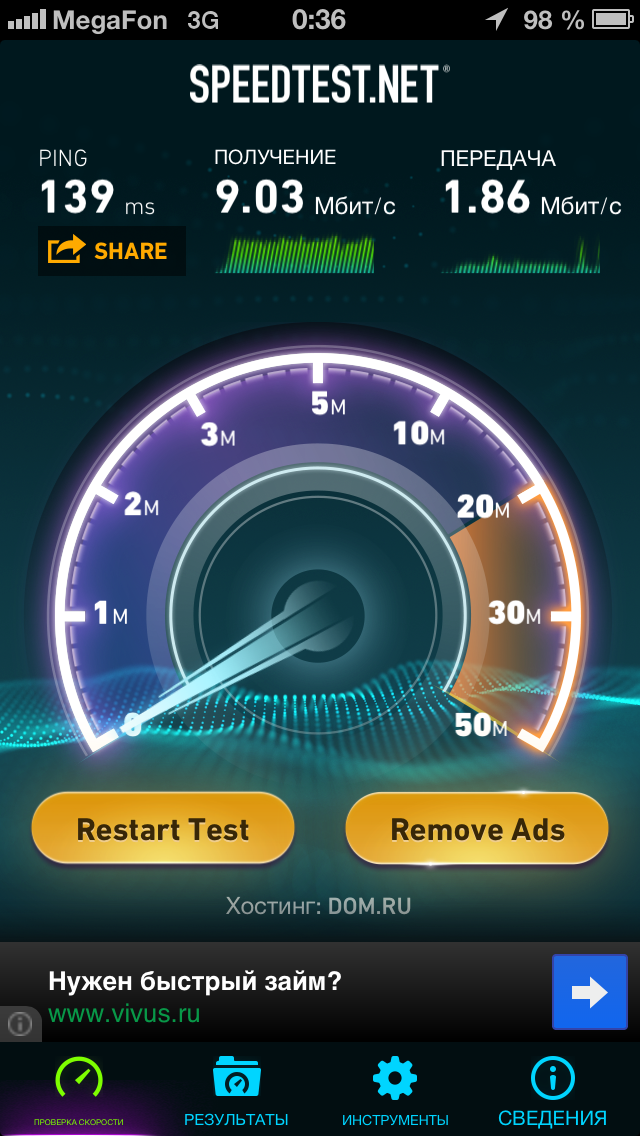
Task: Switch to the Проверка скорости tab
Action: [78, 1090]
